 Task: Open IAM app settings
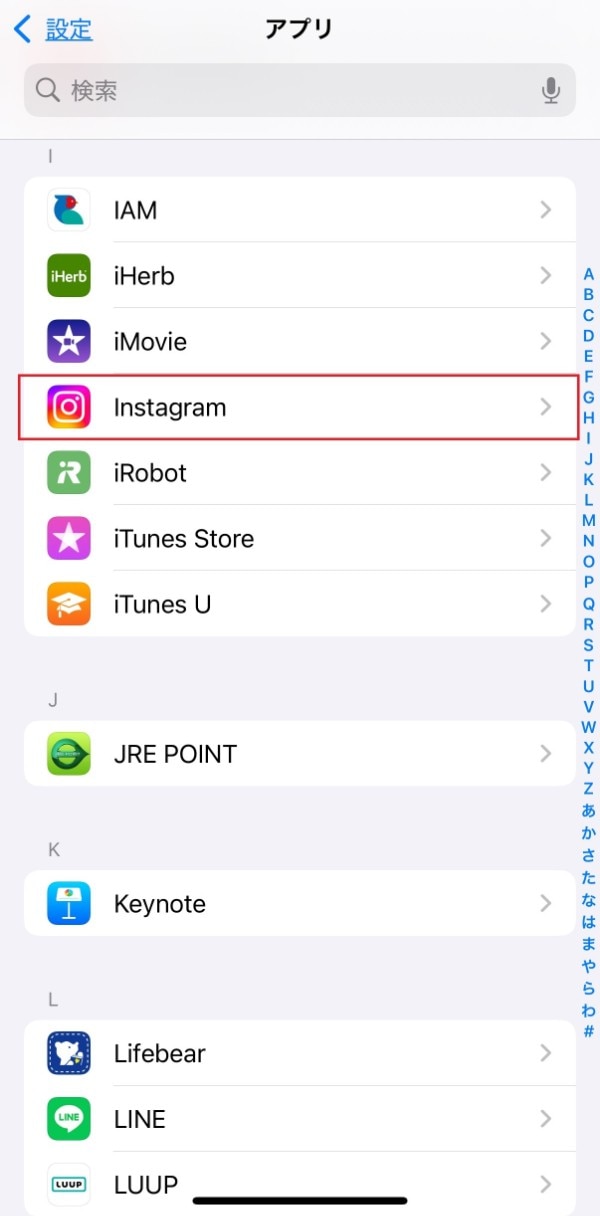(x=300, y=210)
